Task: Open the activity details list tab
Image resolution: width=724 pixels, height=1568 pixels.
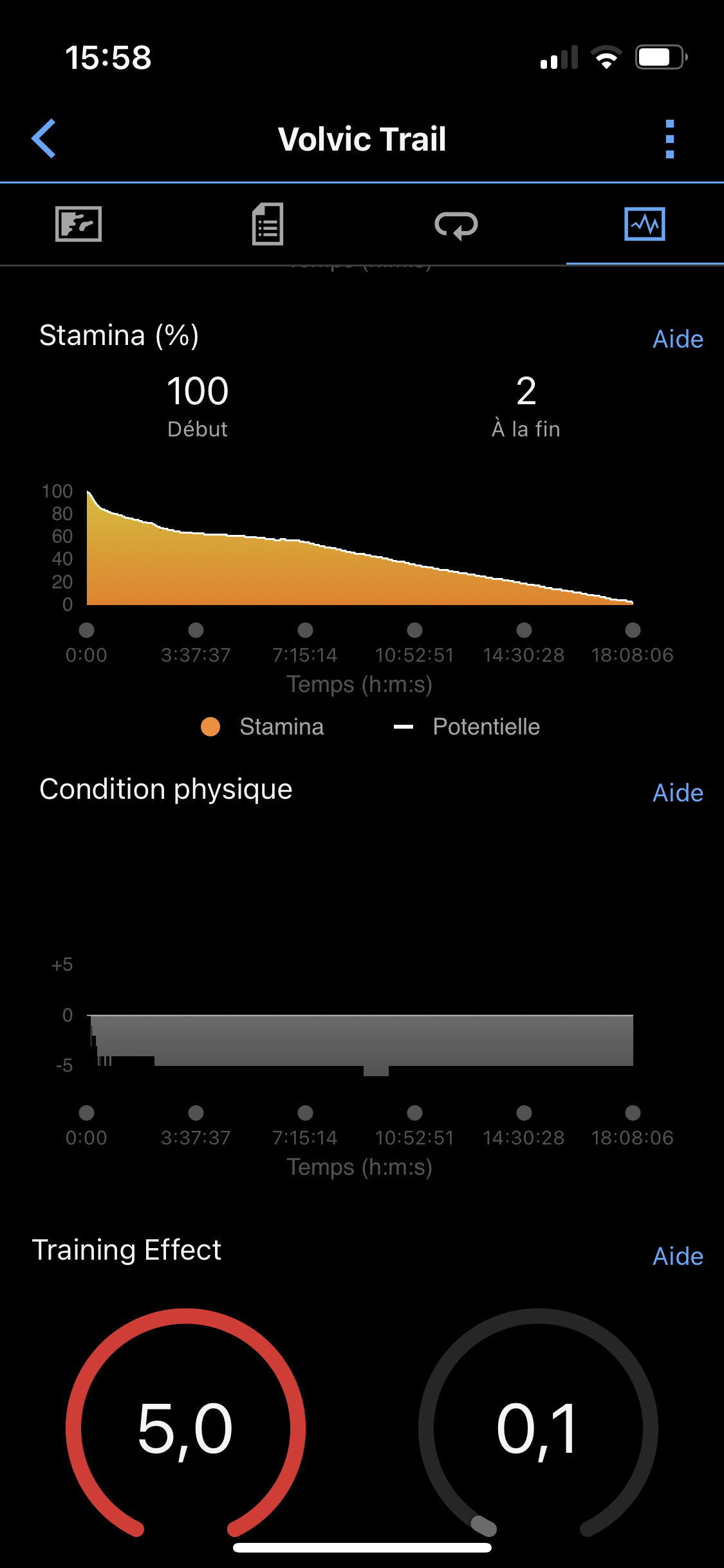Action: 268,224
